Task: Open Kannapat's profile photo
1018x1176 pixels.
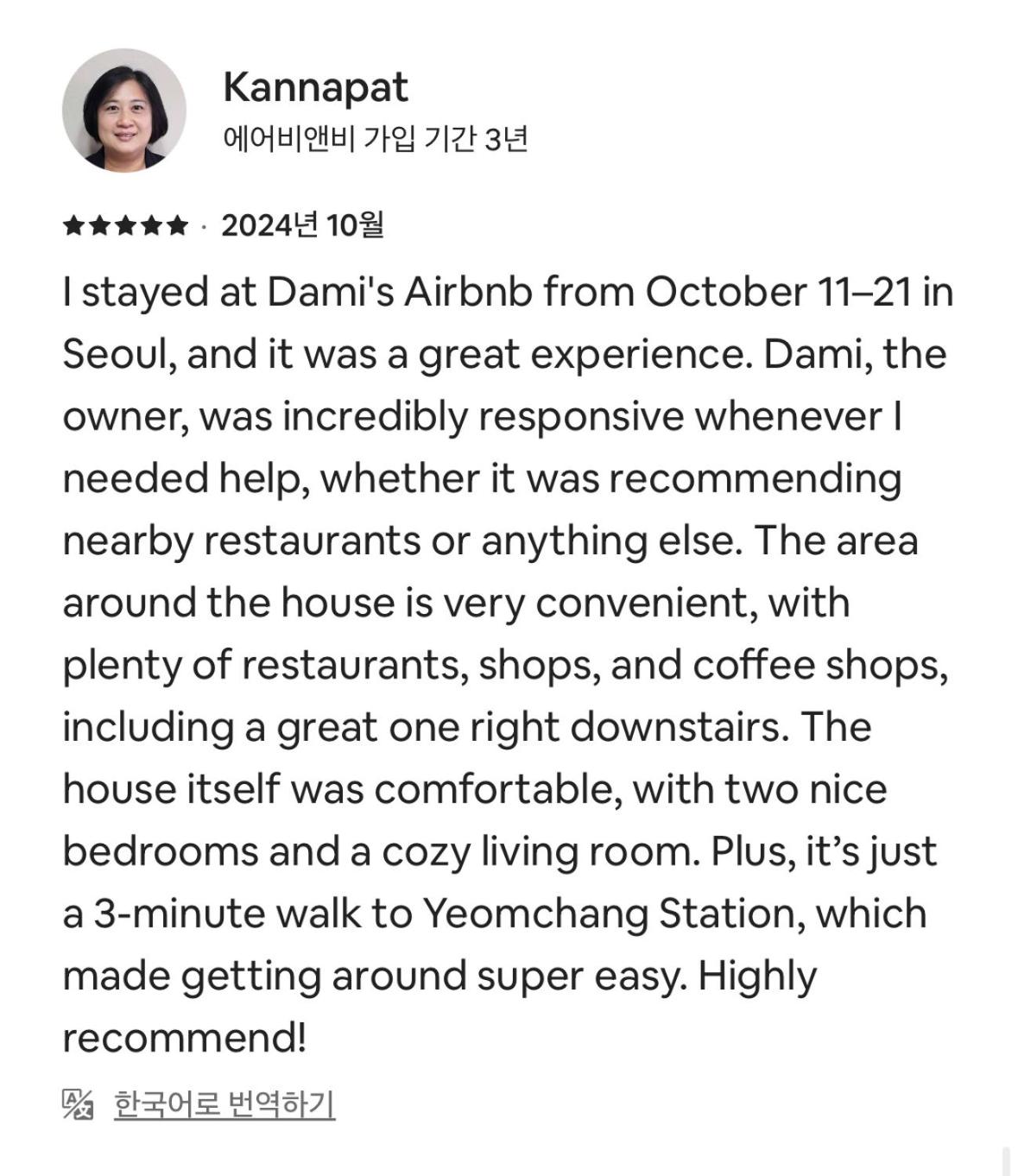Action: pos(124,111)
